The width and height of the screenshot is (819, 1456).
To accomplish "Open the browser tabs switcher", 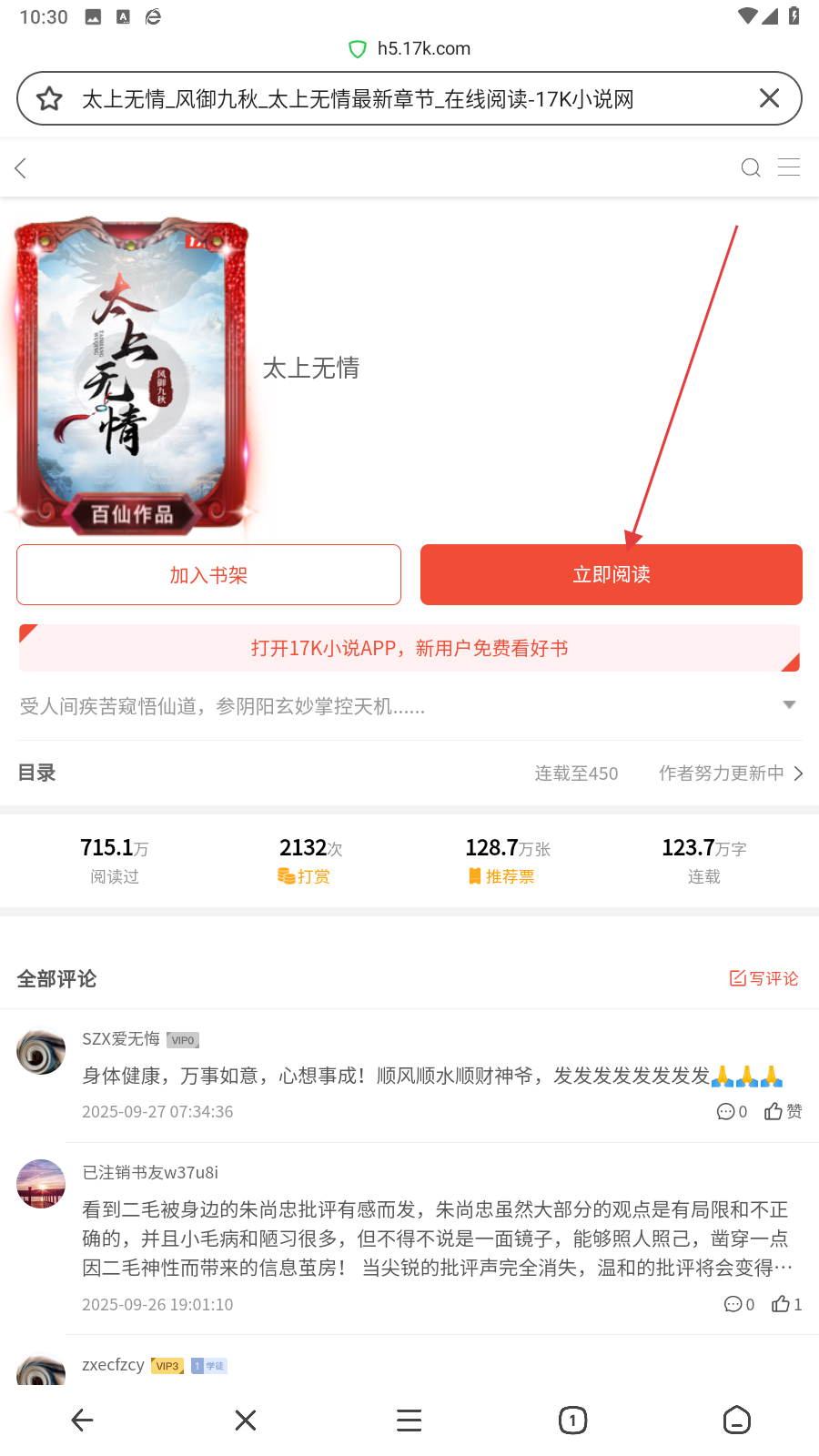I will pyautogui.click(x=572, y=1420).
